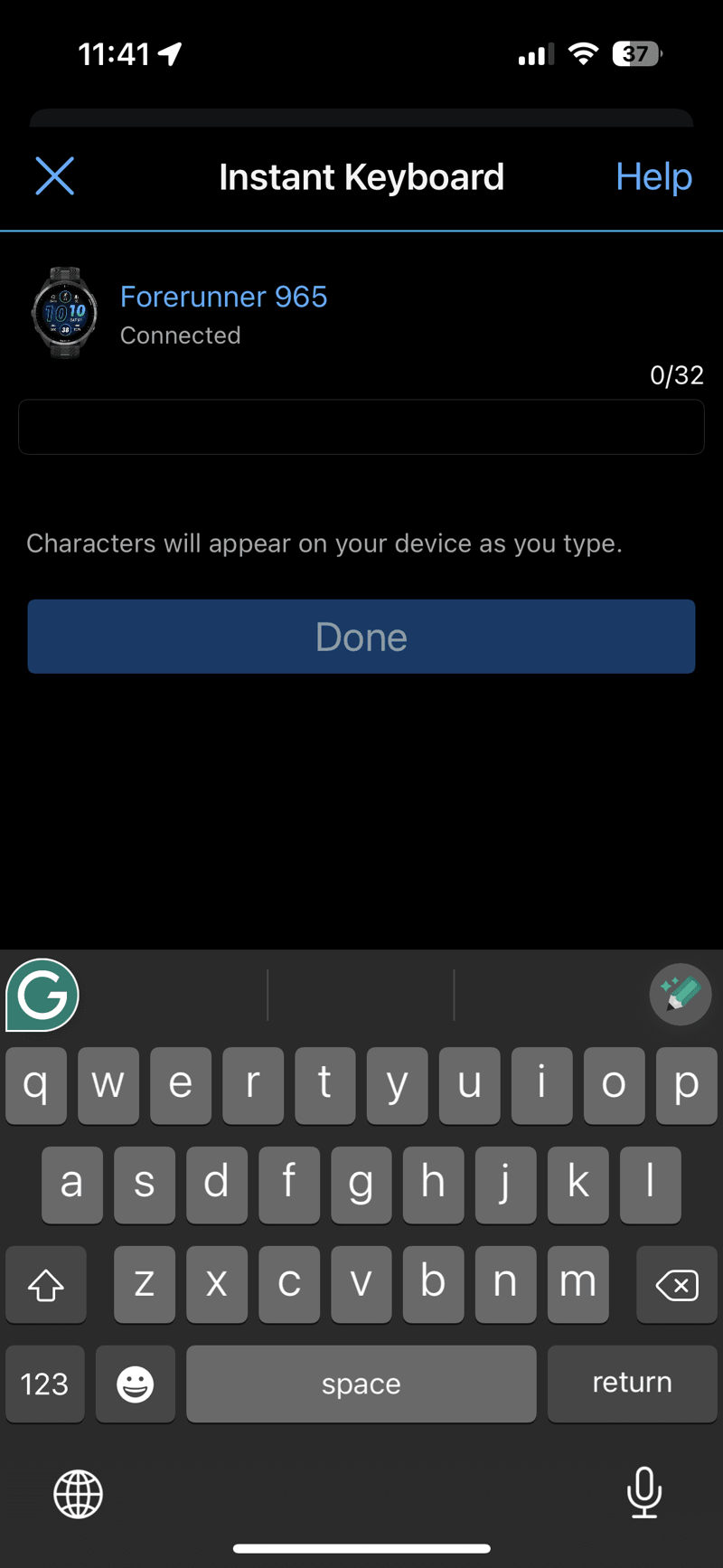The width and height of the screenshot is (723, 1568).
Task: Tap the Wi-Fi indicator in the status bar
Action: click(583, 54)
